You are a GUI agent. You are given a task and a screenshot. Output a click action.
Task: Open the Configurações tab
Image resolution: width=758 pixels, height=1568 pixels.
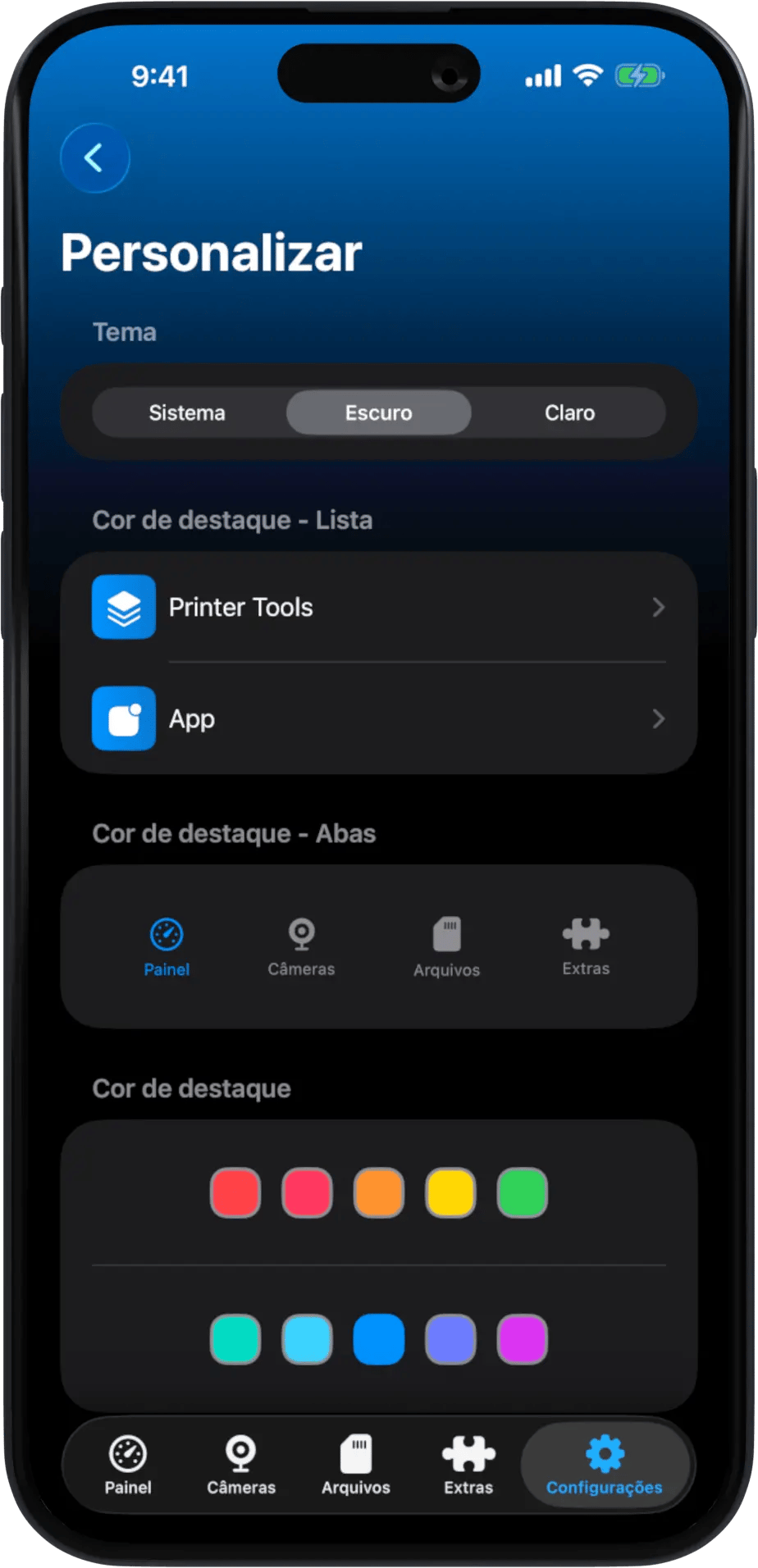pos(605,1465)
